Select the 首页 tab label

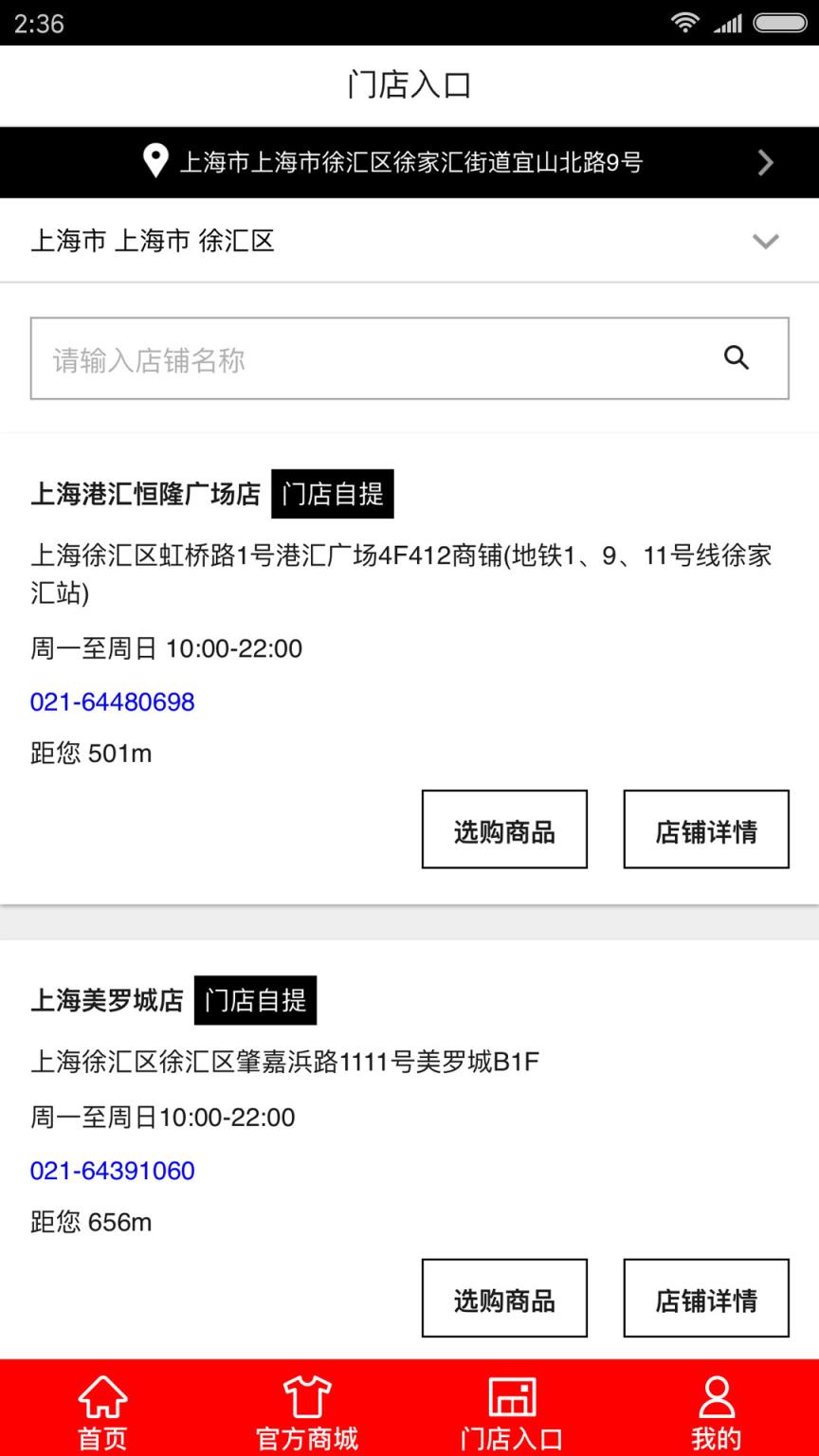[x=100, y=1439]
